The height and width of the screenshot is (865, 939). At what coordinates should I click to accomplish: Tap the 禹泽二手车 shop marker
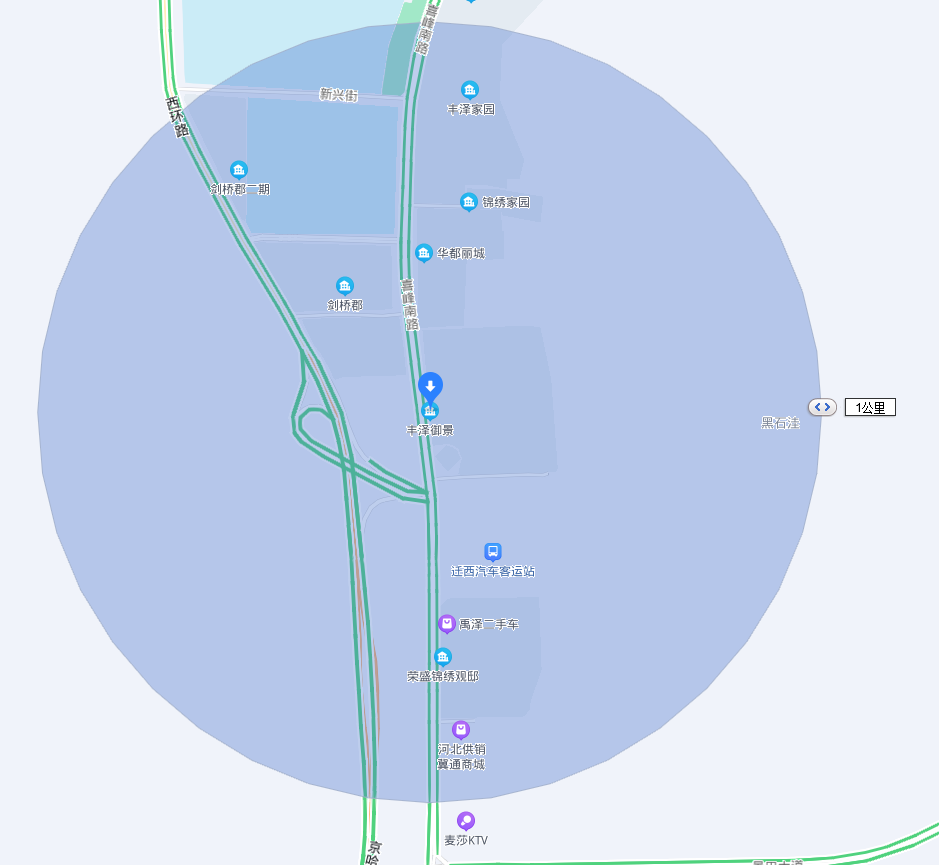point(447,624)
